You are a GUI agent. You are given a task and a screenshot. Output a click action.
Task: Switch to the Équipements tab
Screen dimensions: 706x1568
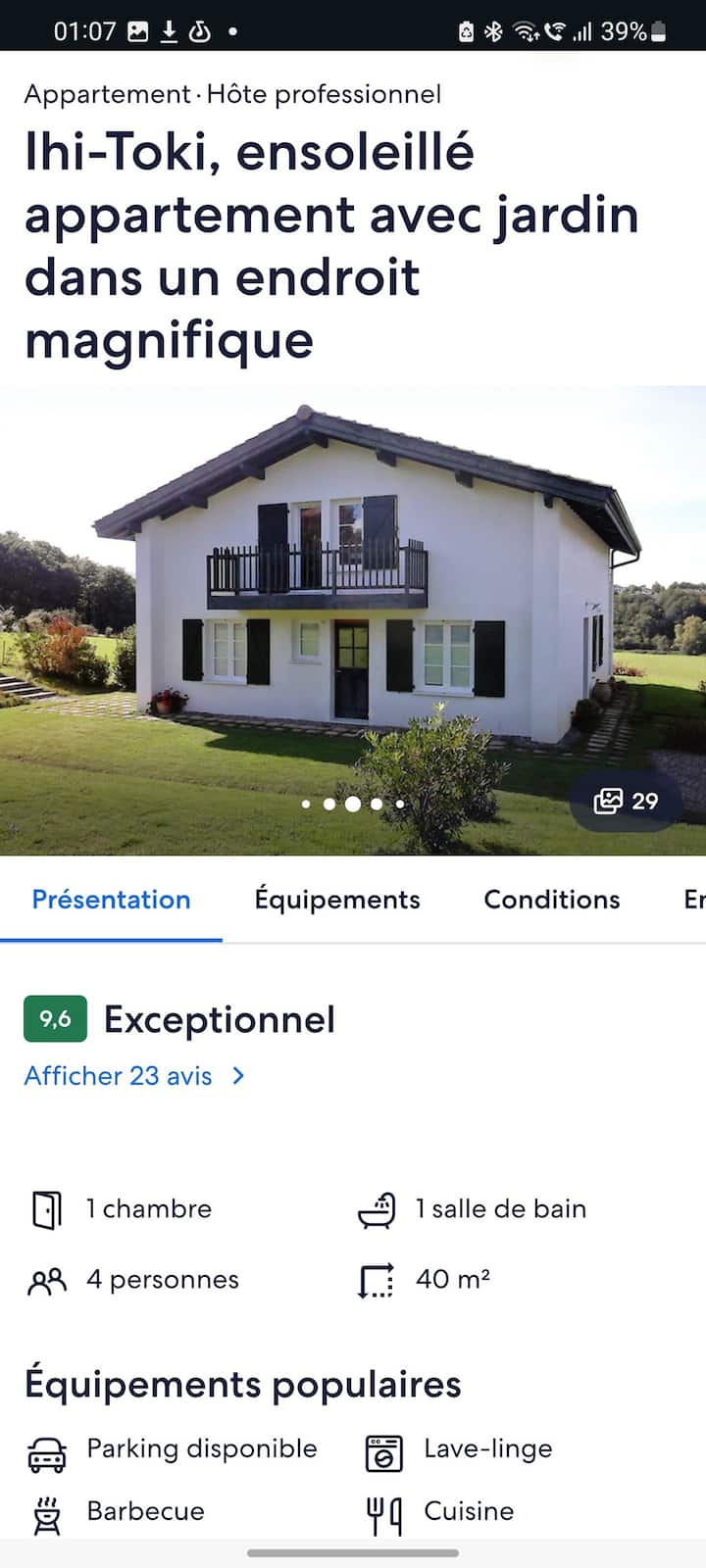(x=337, y=900)
